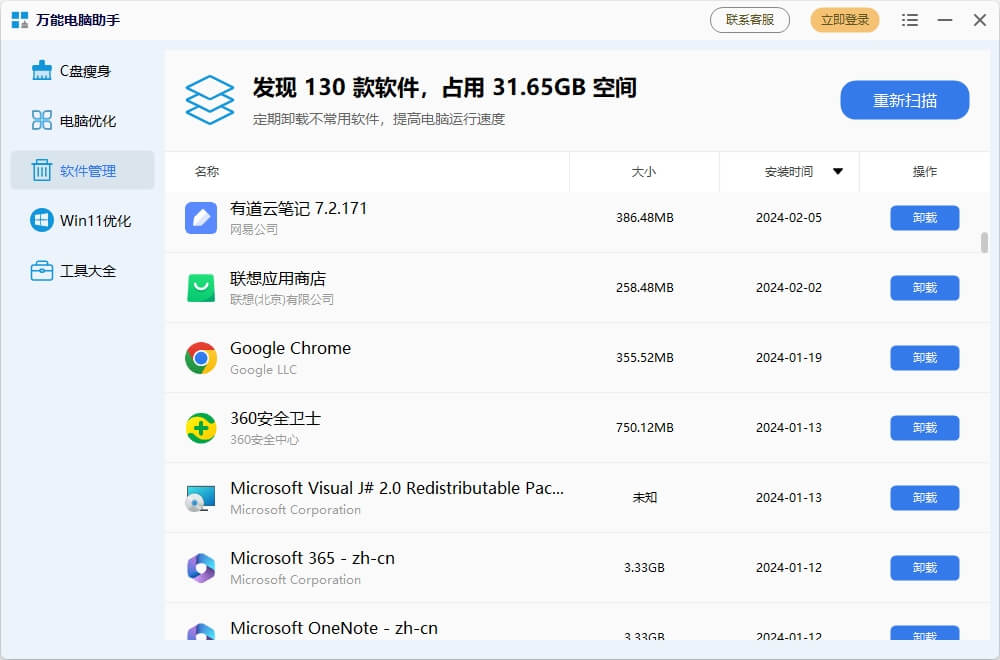This screenshot has height=660, width=1000.
Task: Uninstall 联想应用商店
Action: click(x=925, y=288)
